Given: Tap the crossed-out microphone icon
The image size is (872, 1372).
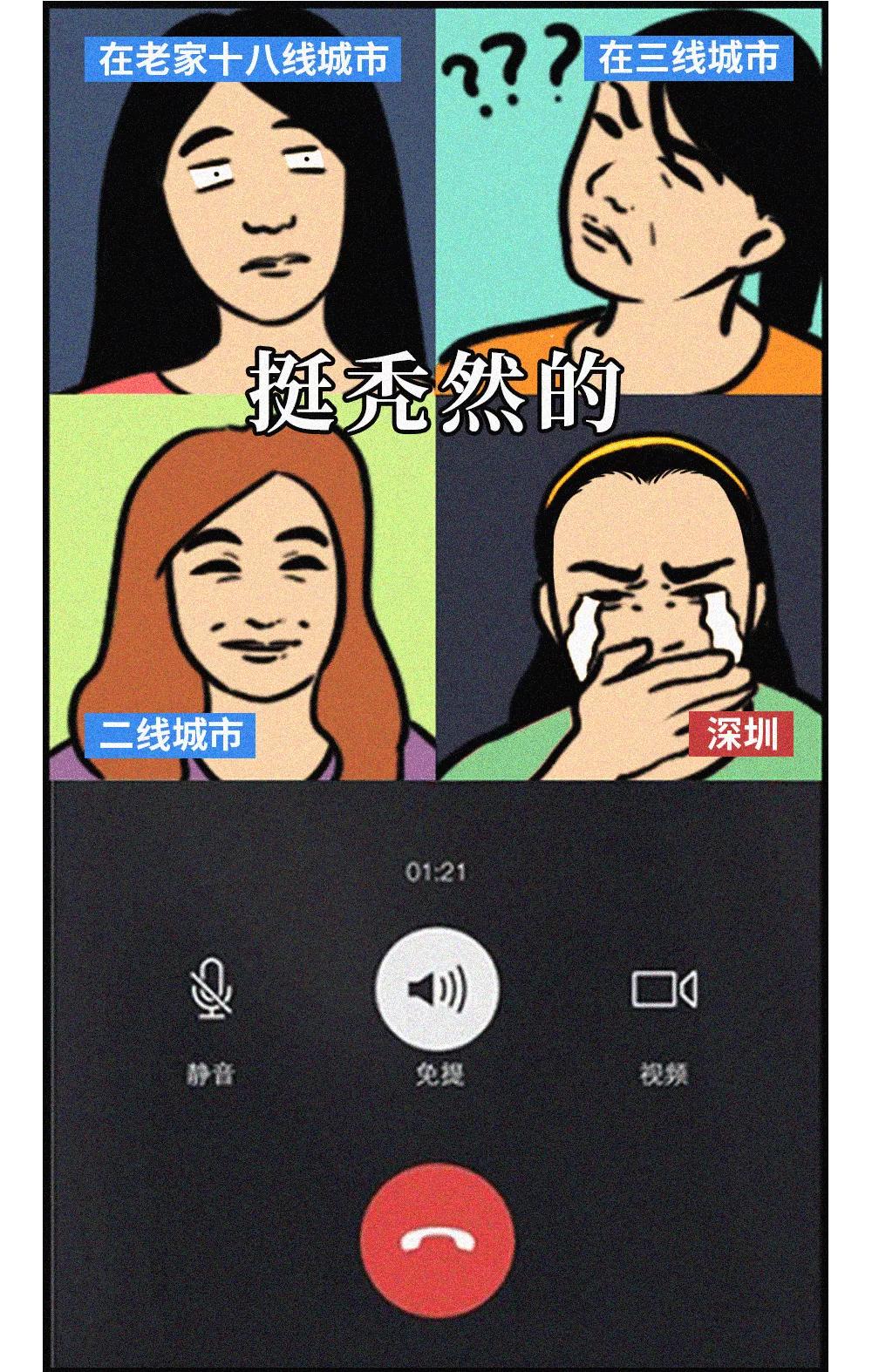Looking at the screenshot, I should (x=212, y=988).
